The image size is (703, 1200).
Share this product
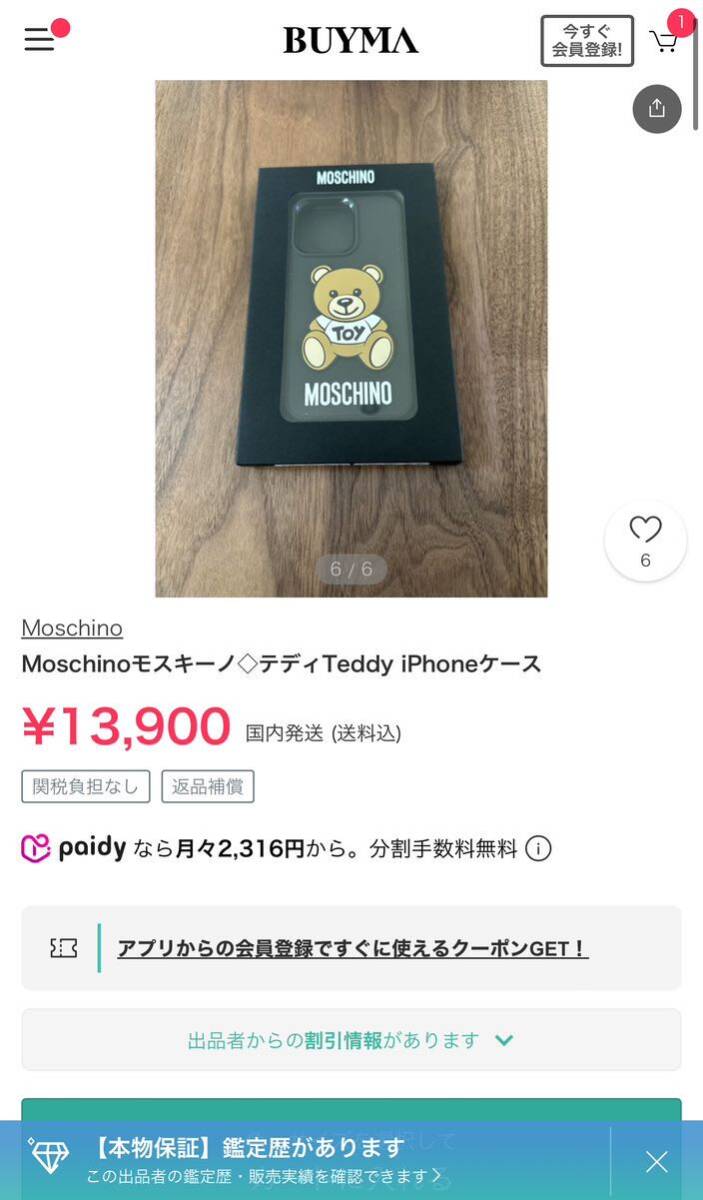(x=657, y=109)
